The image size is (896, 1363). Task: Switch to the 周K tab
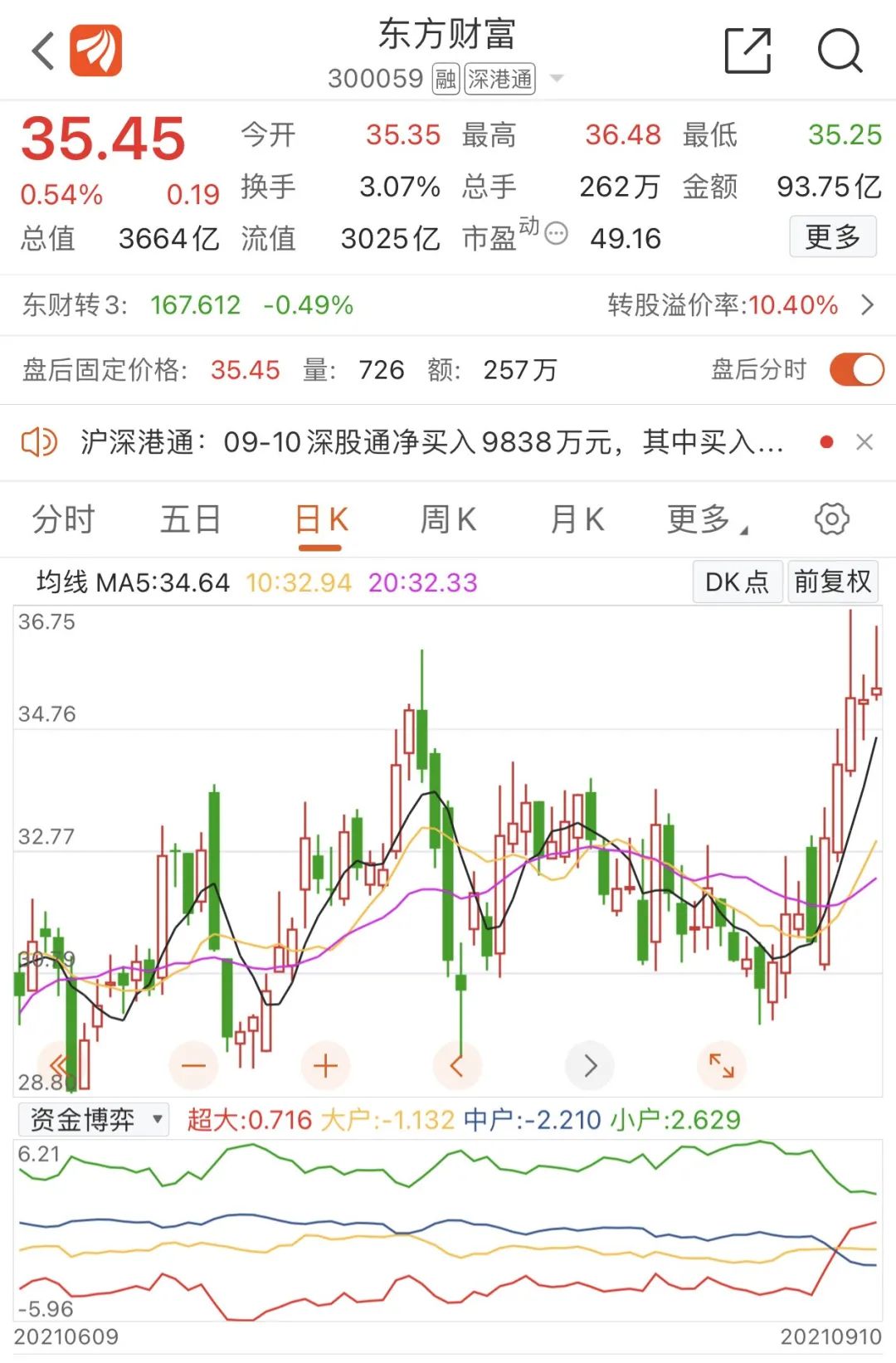pyautogui.click(x=446, y=518)
